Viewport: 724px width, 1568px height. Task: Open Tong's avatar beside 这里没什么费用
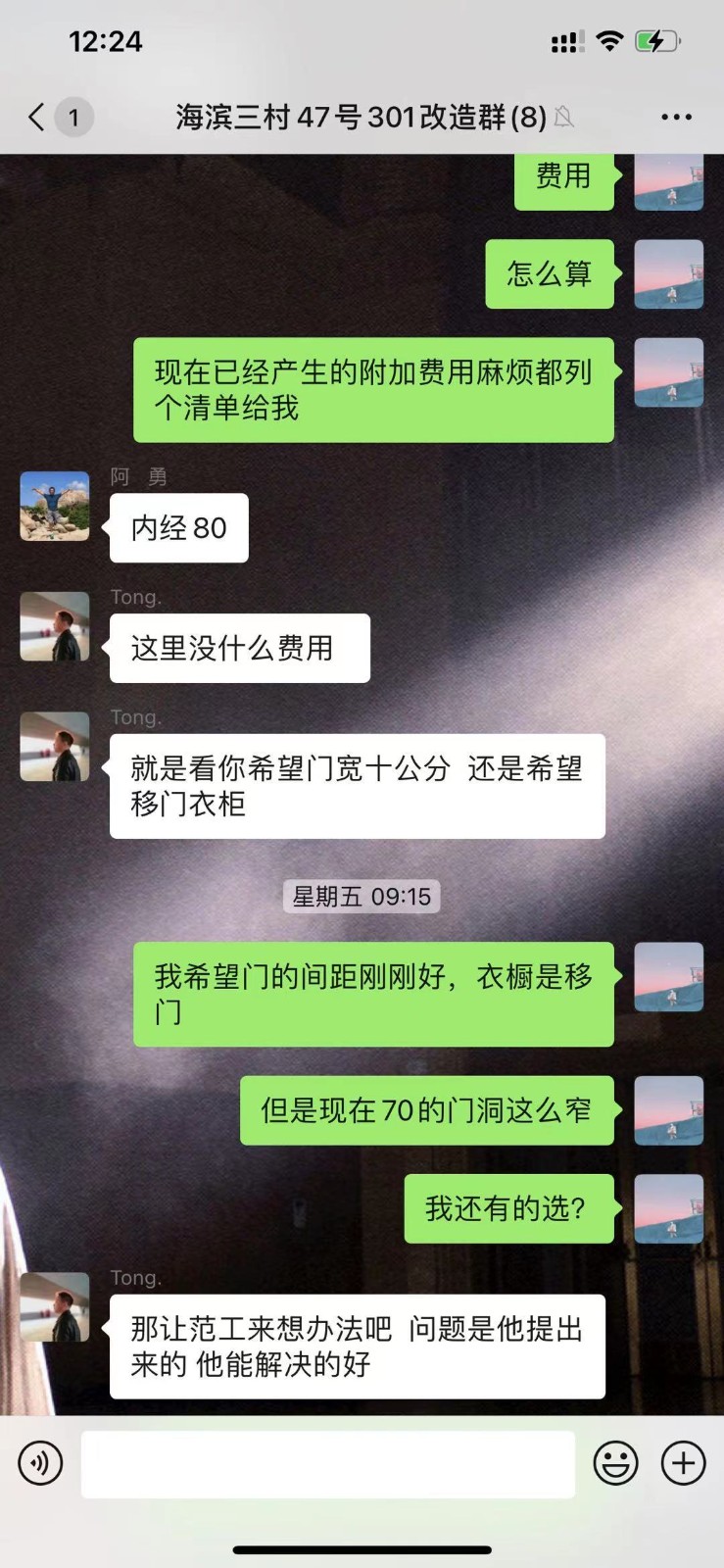tap(55, 626)
